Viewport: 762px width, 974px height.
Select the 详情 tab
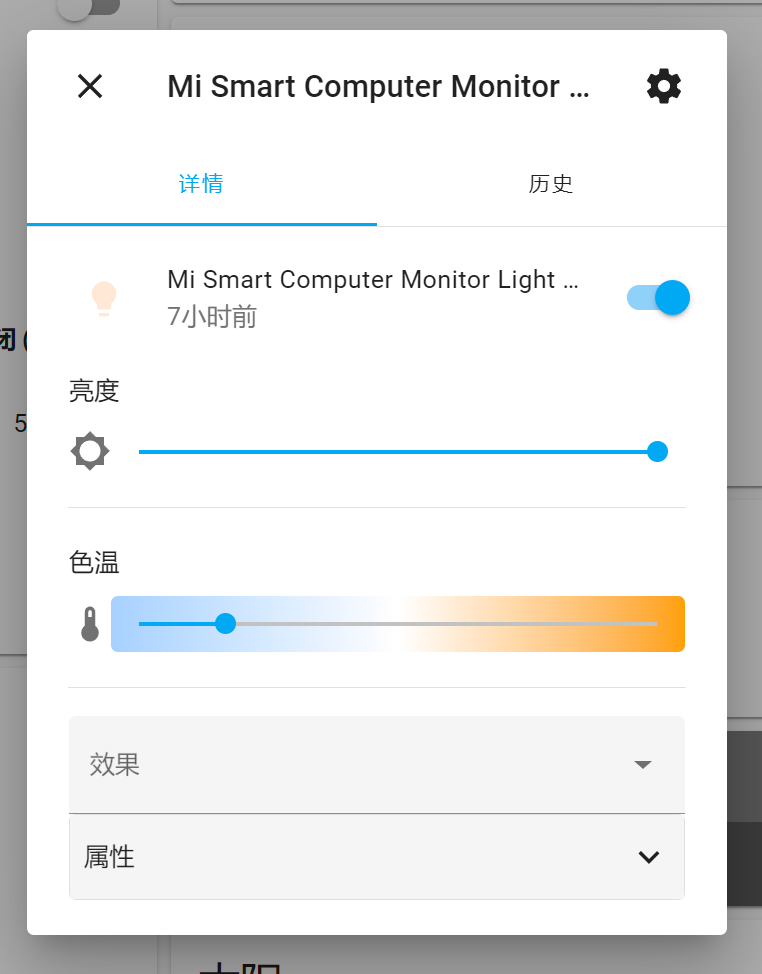coord(201,184)
